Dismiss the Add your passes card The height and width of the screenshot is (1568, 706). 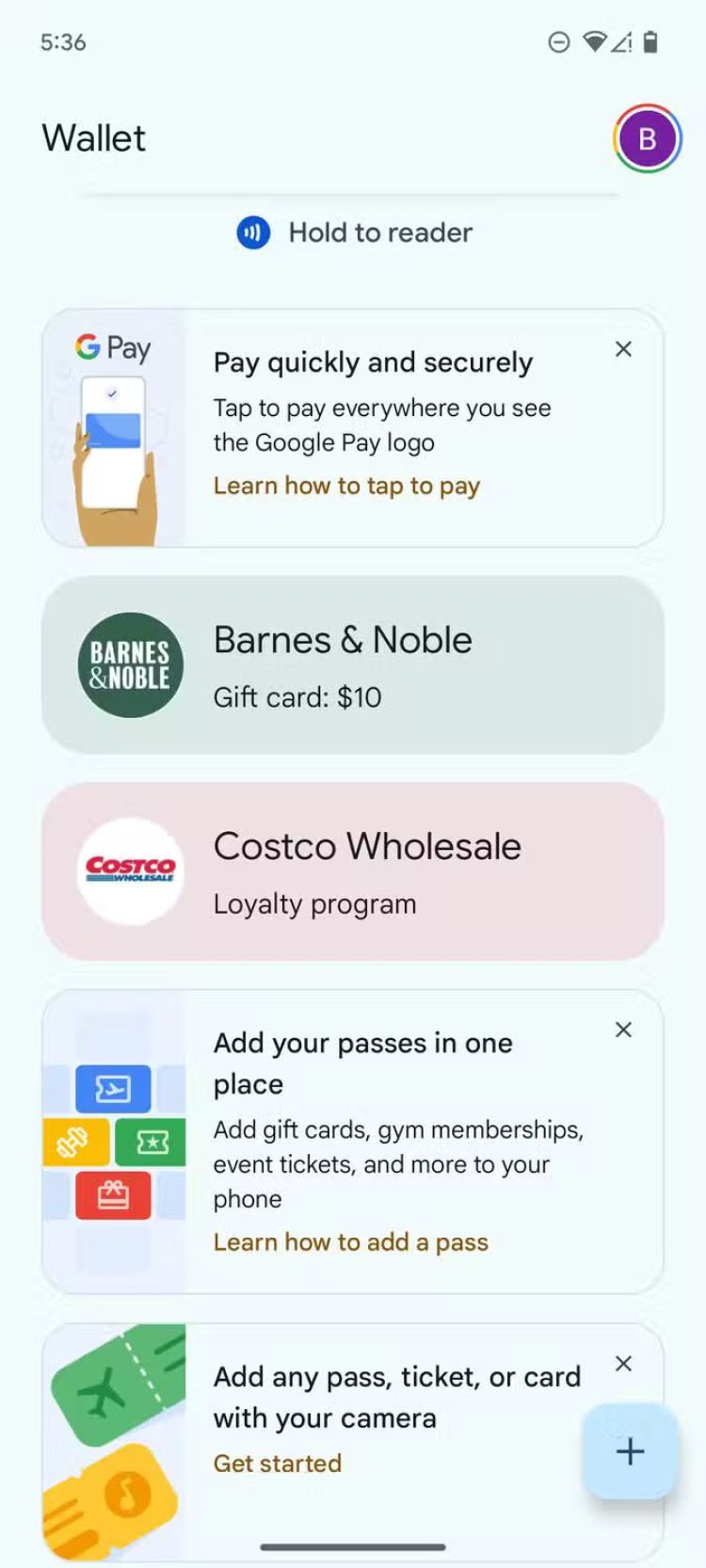tap(623, 1030)
